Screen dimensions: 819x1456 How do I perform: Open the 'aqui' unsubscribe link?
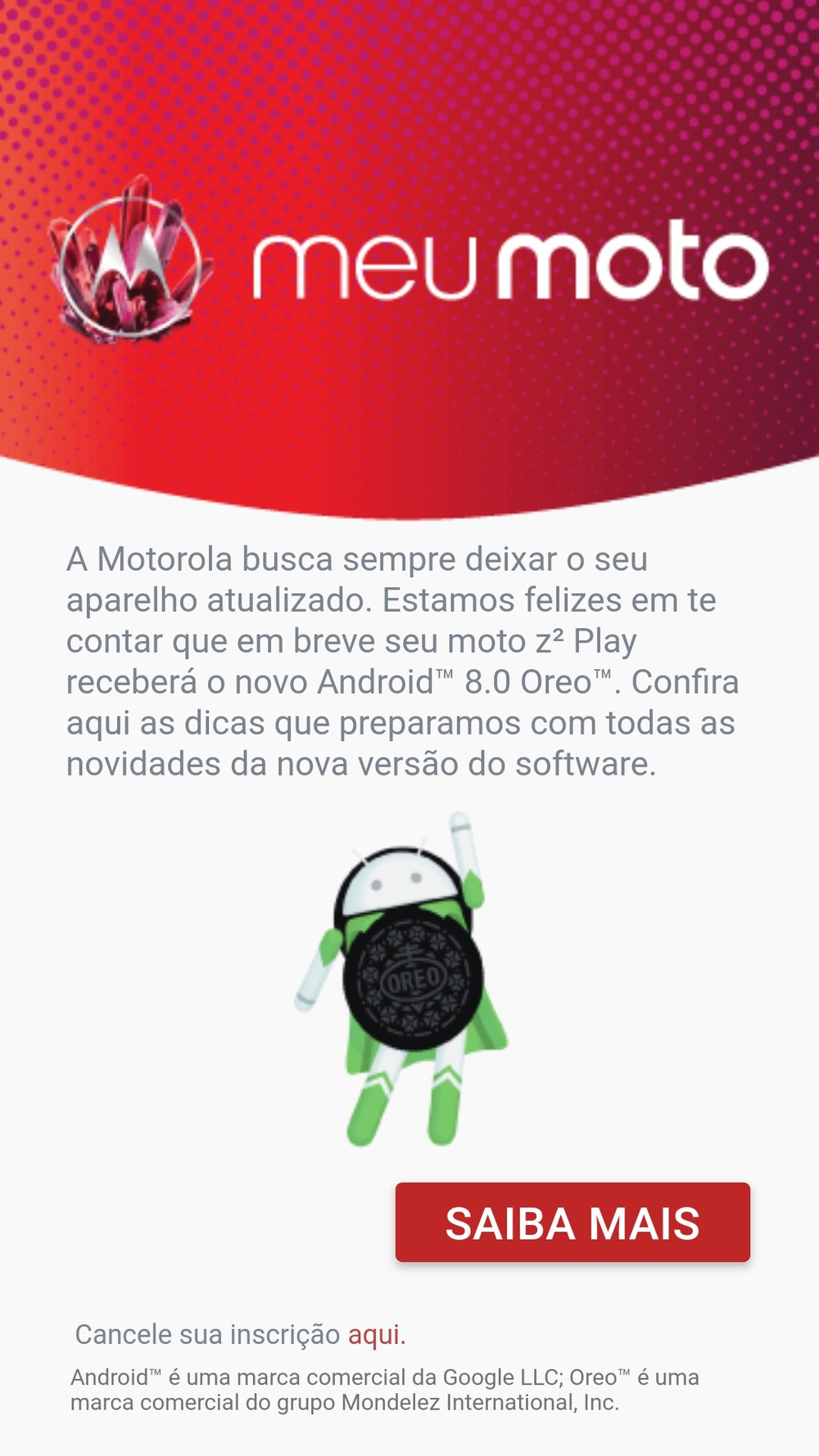pyautogui.click(x=375, y=1334)
